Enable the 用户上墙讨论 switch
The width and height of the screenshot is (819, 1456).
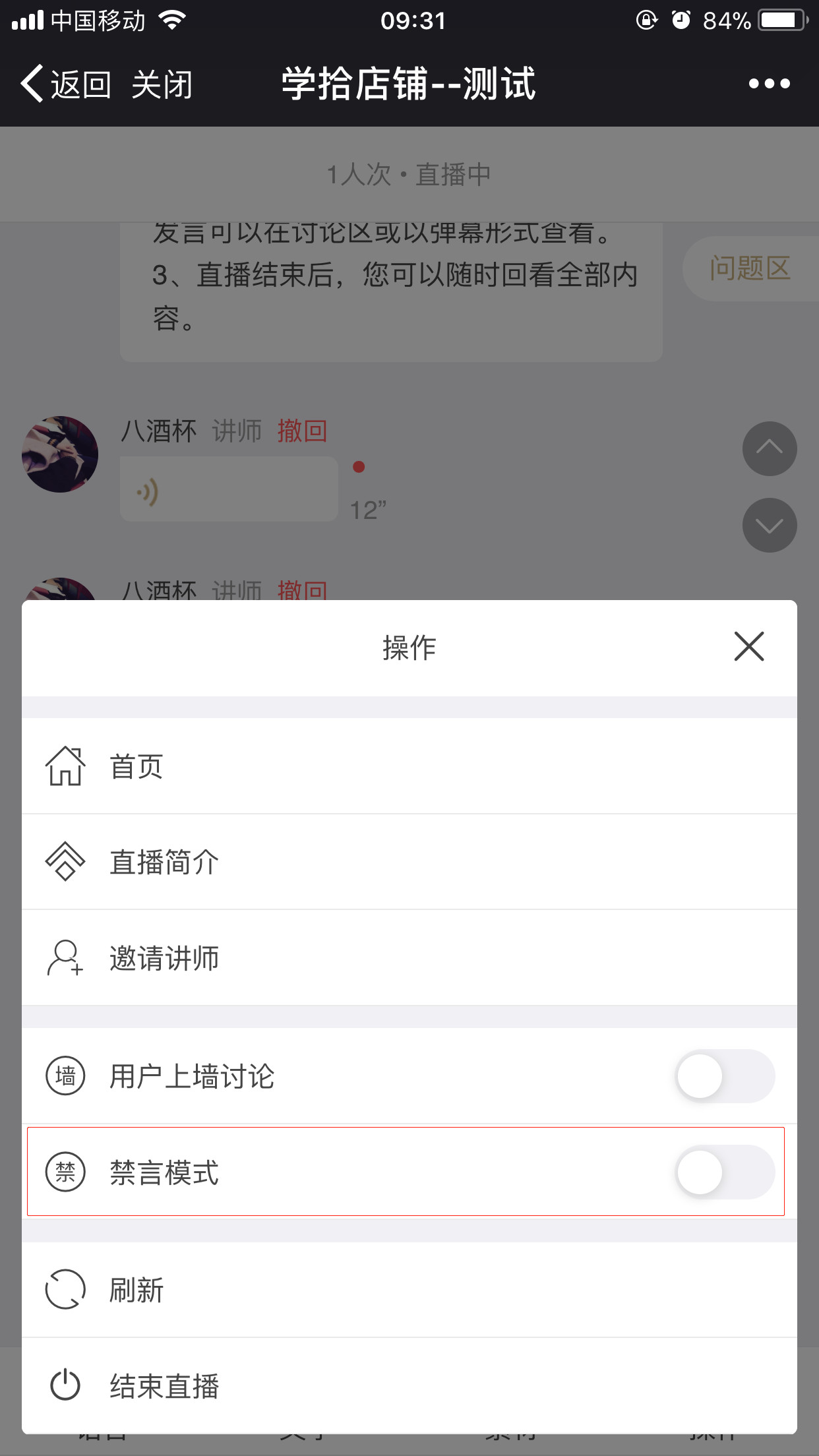coord(724,1076)
